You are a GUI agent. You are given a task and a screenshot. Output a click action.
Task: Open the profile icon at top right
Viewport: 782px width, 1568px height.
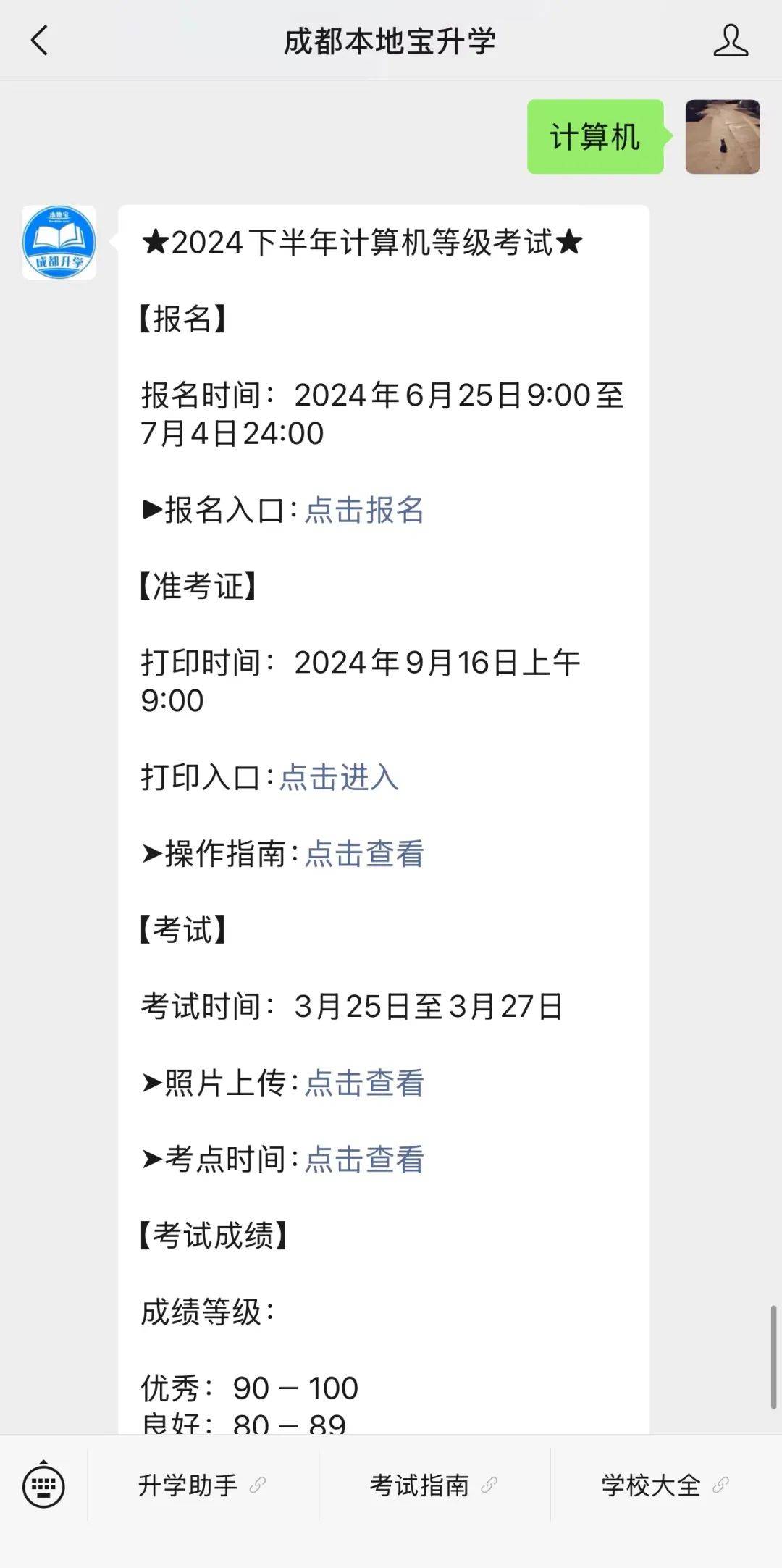tap(731, 41)
